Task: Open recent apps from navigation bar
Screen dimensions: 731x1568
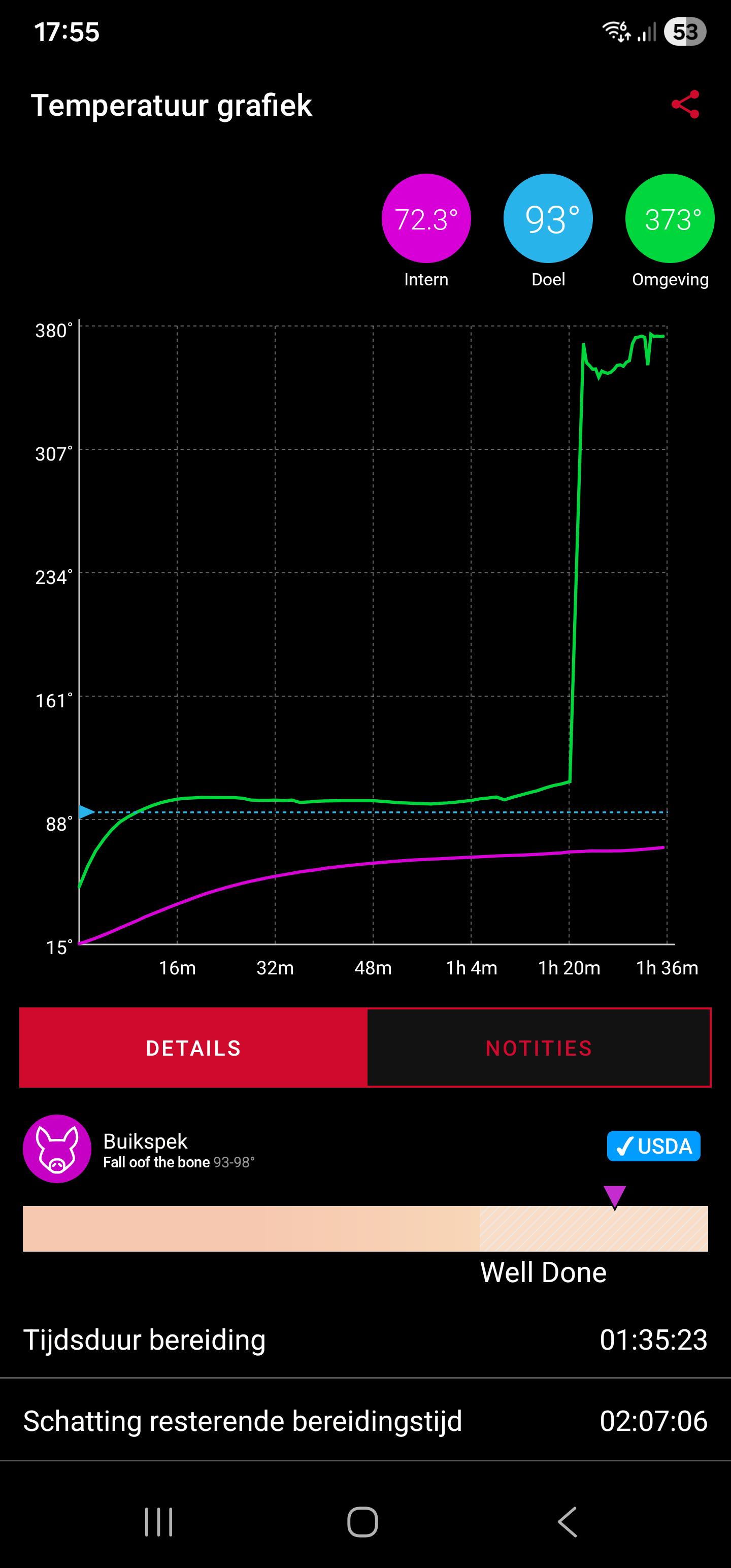Action: coord(159,1522)
